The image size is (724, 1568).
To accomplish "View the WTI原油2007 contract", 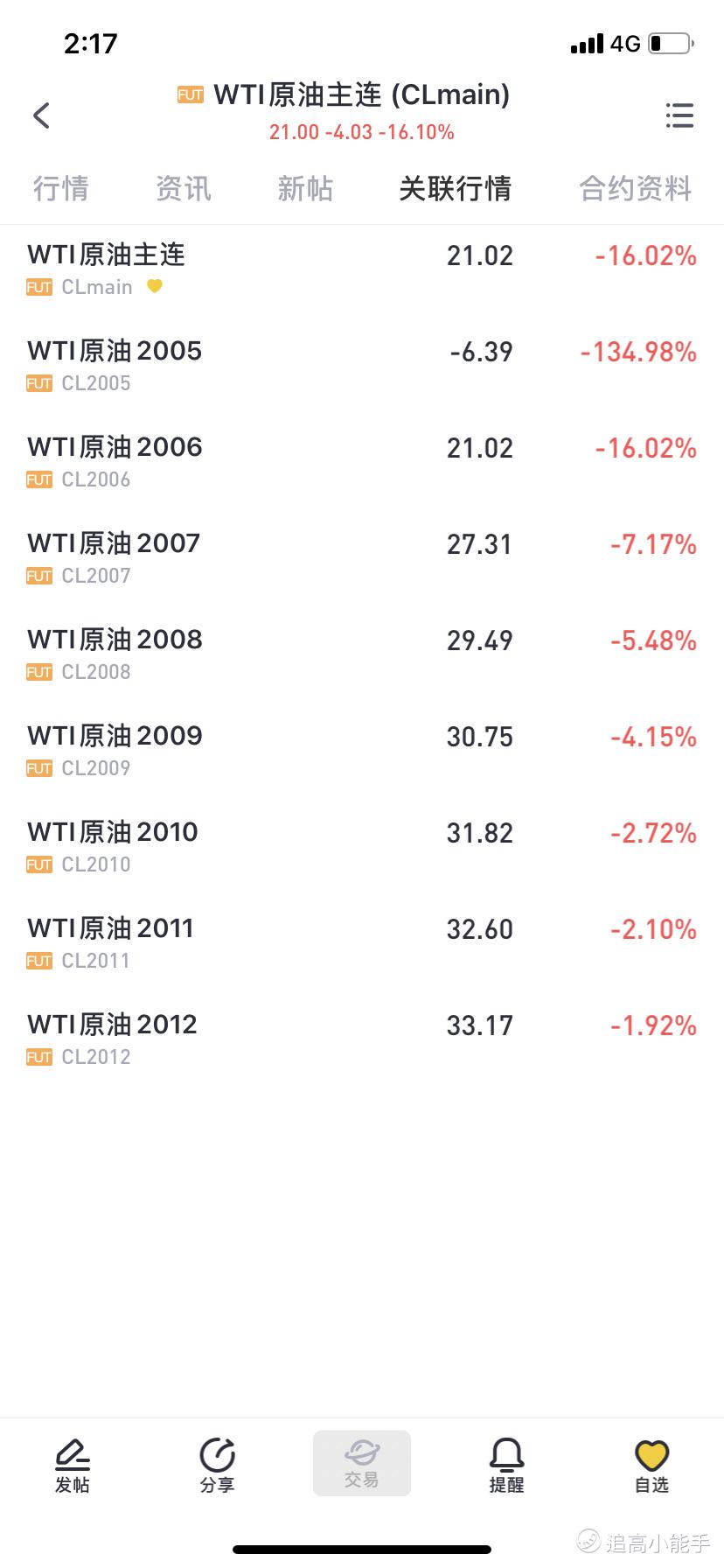I will pos(361,557).
